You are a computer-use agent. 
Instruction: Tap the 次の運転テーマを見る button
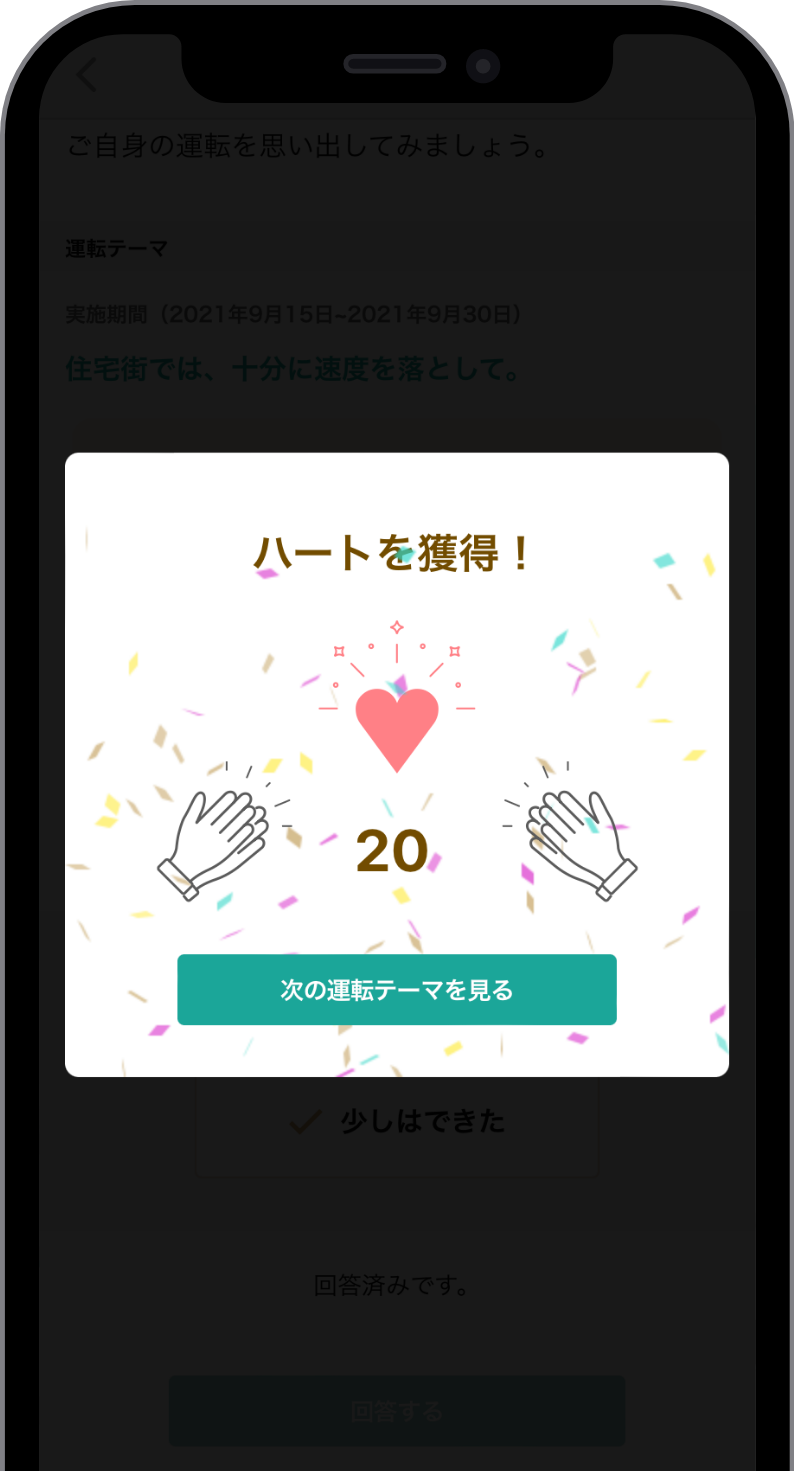point(397,990)
